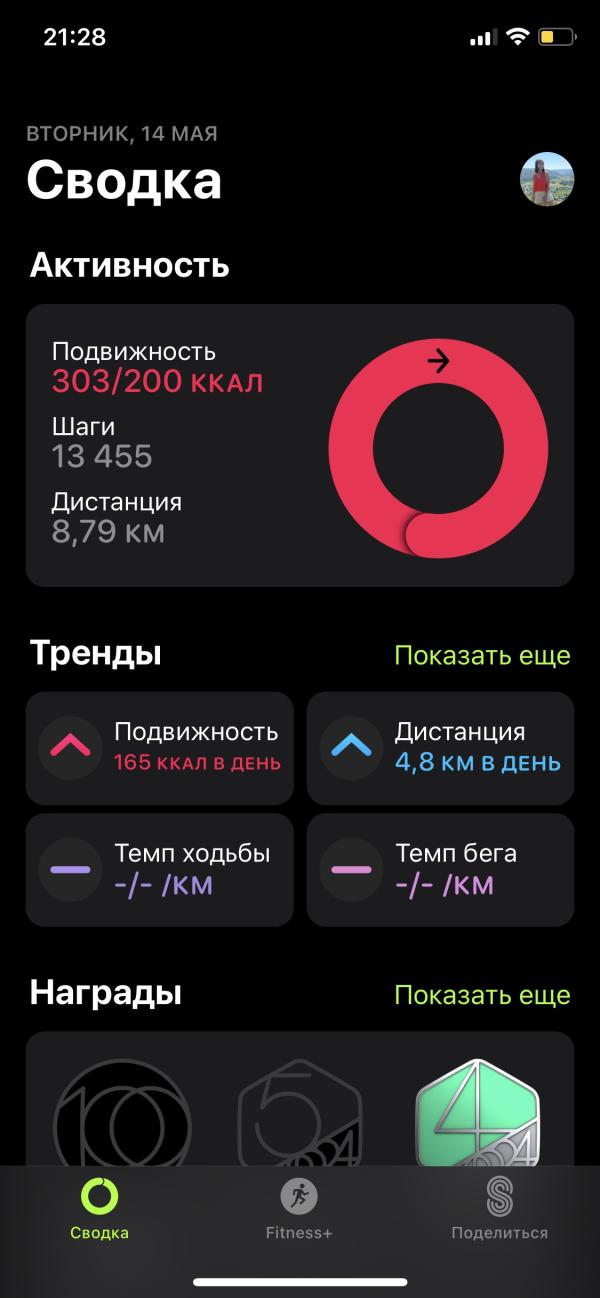Open the profile avatar

[x=546, y=180]
